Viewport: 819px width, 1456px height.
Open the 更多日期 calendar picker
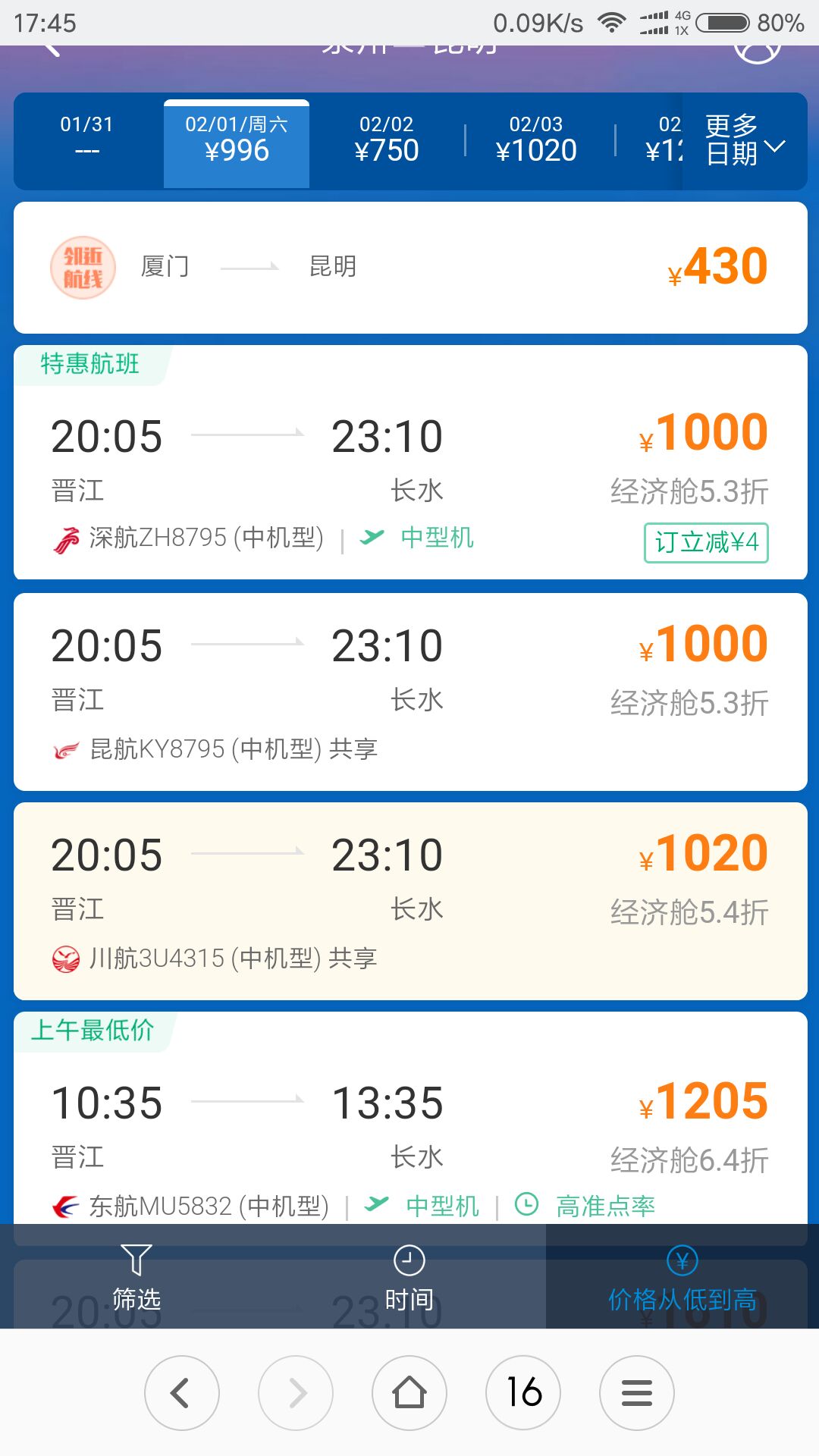tap(744, 140)
